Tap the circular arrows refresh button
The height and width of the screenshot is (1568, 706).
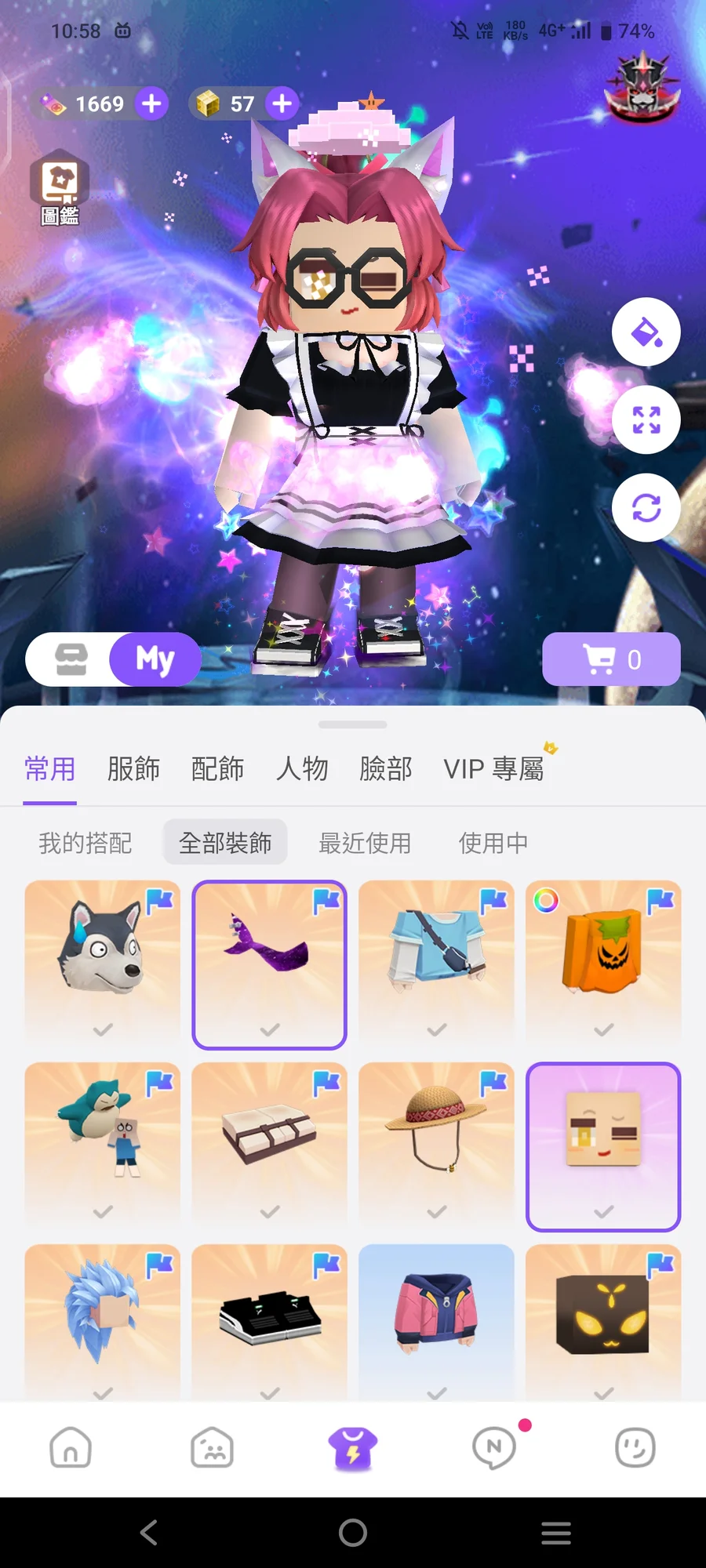[646, 508]
